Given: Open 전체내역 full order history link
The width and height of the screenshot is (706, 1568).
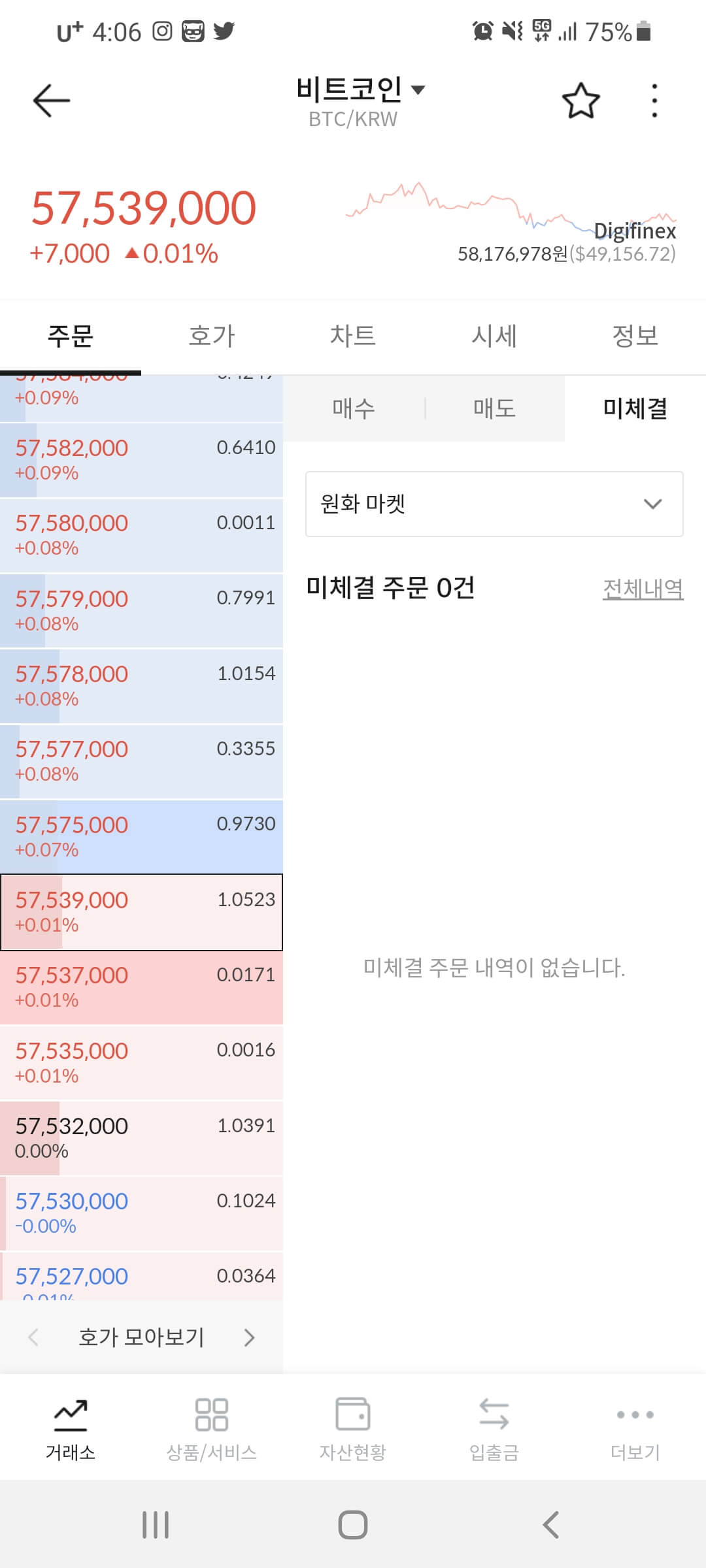Looking at the screenshot, I should click(643, 588).
